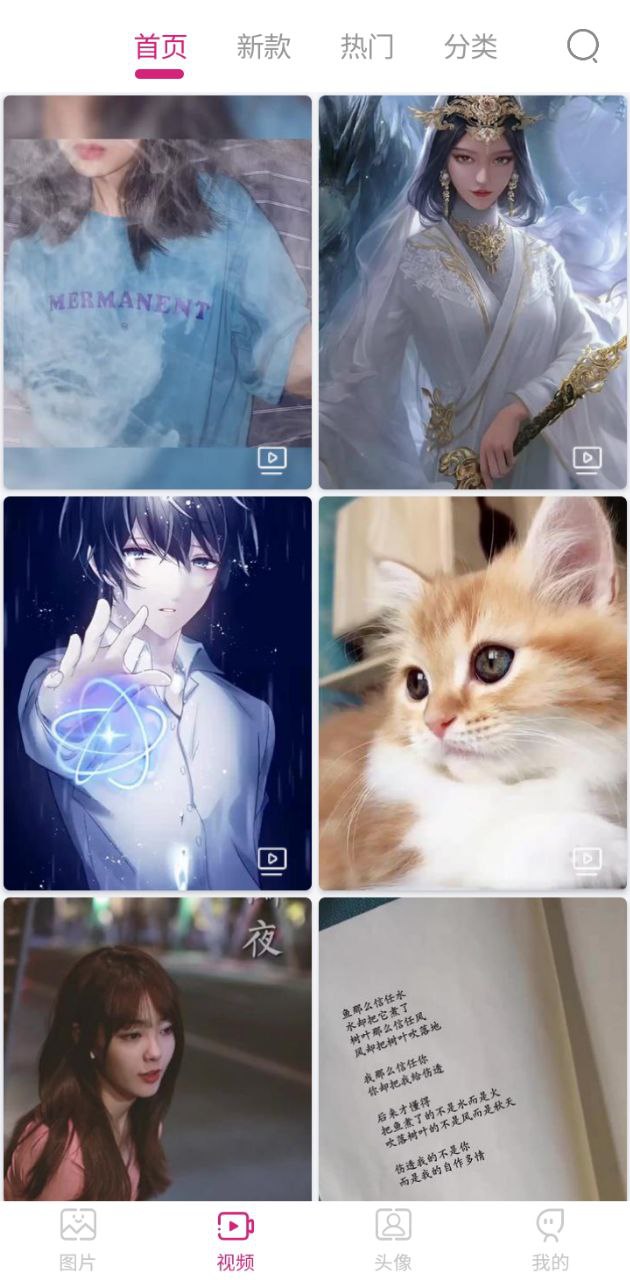Open the anime boy with glowing orb video
Screen dimensions: 630x1280
point(158,693)
